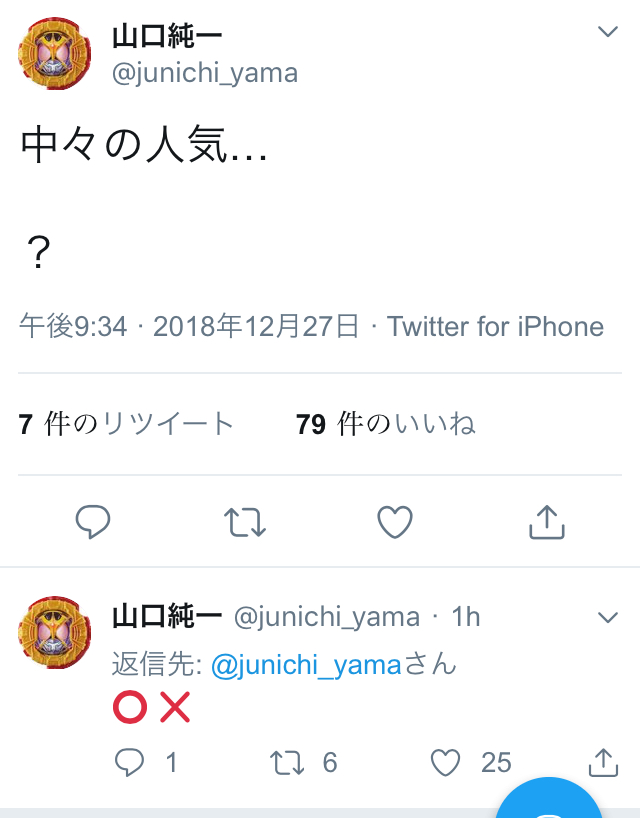View the 7 retweets list

click(126, 424)
